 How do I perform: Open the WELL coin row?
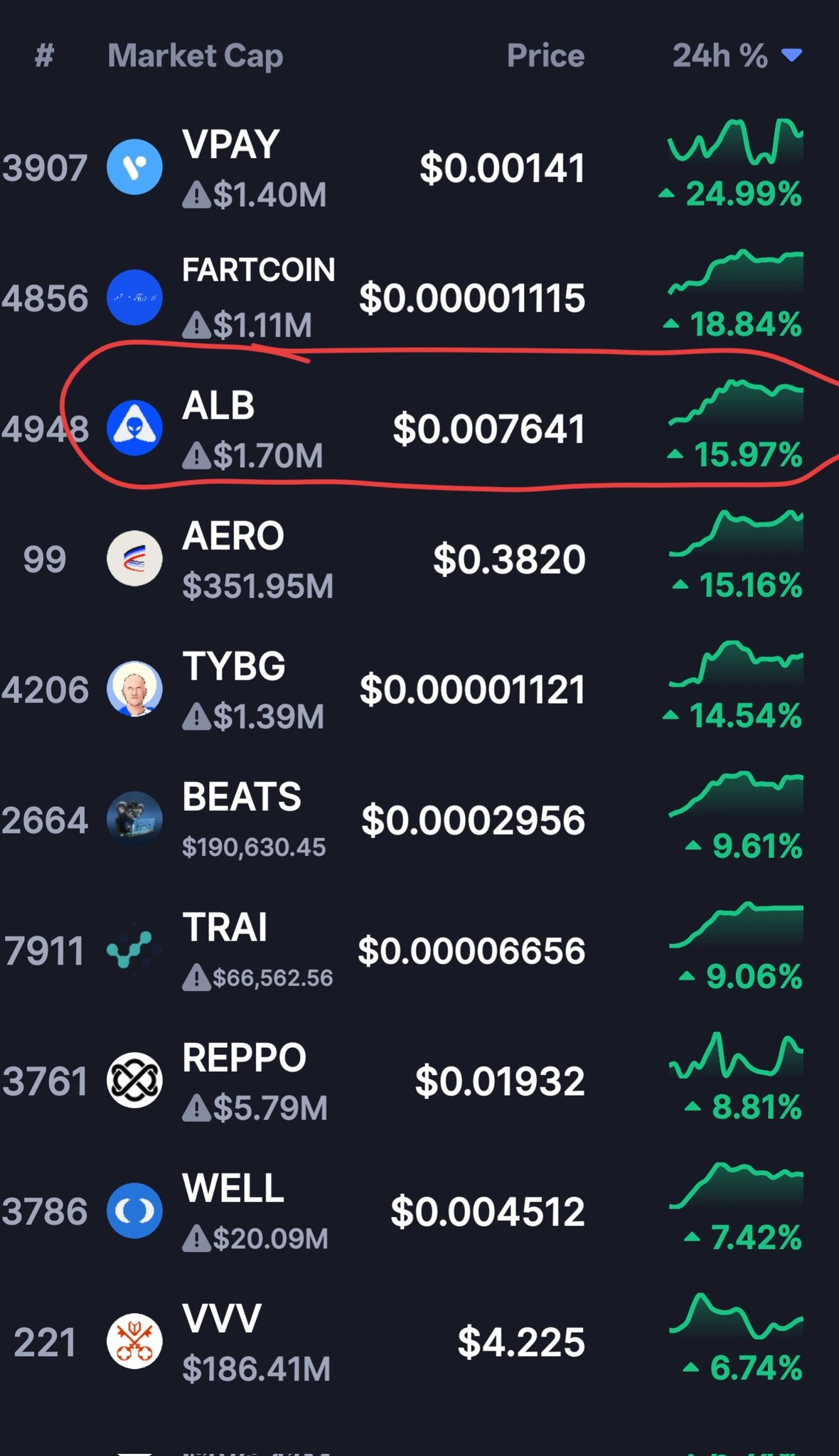[233, 1188]
